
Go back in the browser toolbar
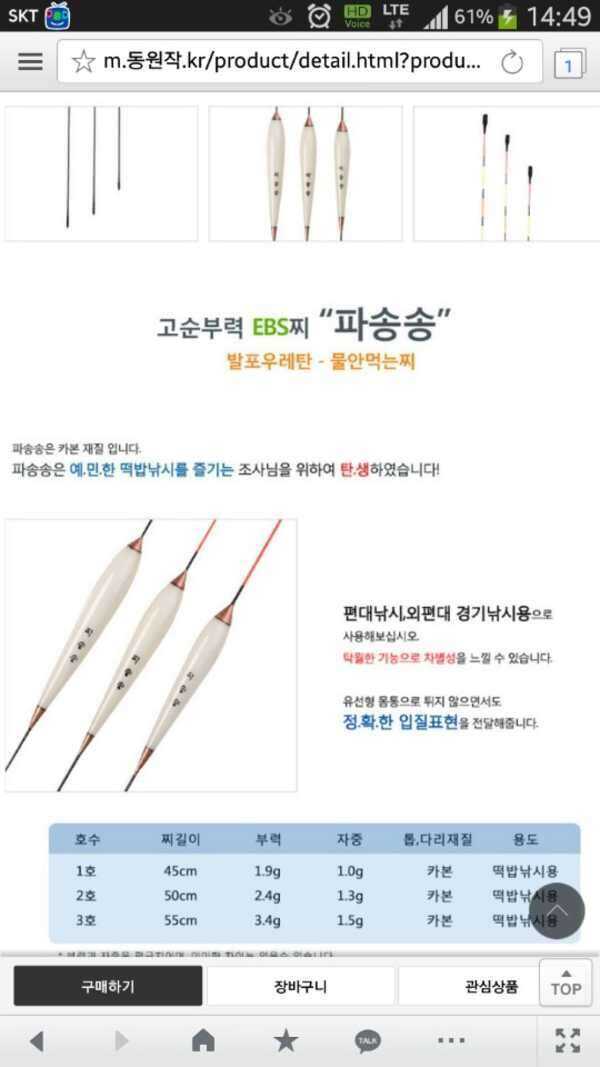click(x=37, y=1041)
